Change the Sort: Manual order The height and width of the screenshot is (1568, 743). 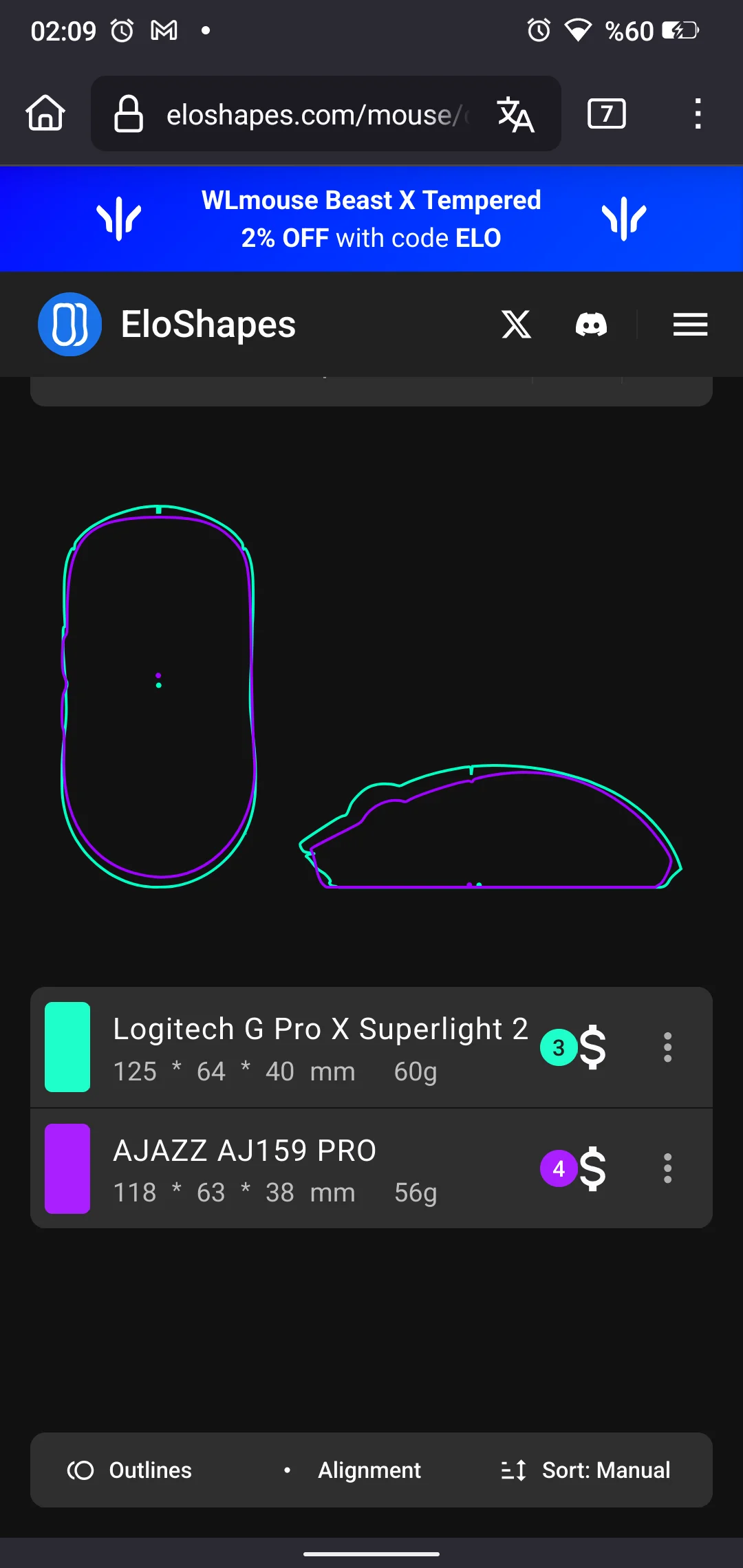coord(586,1470)
